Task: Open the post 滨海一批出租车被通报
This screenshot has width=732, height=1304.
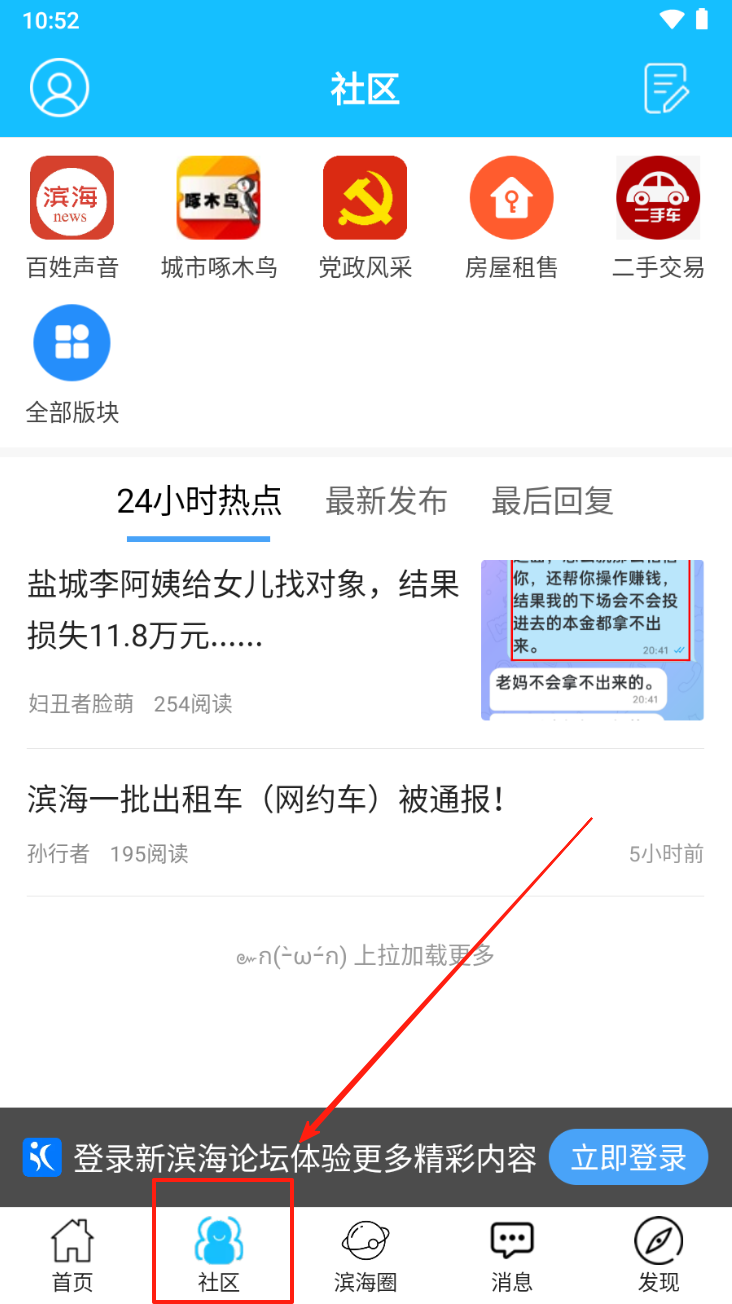Action: pyautogui.click(x=266, y=799)
